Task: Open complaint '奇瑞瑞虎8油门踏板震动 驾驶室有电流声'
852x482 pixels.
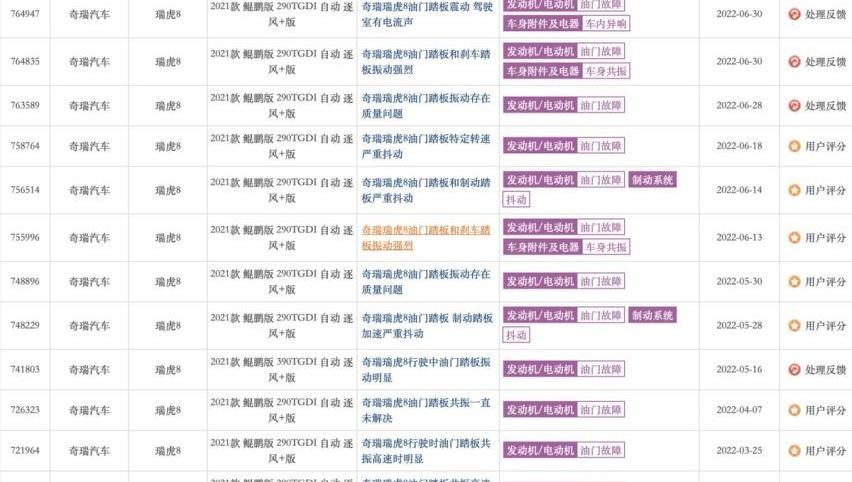Action: pos(427,14)
